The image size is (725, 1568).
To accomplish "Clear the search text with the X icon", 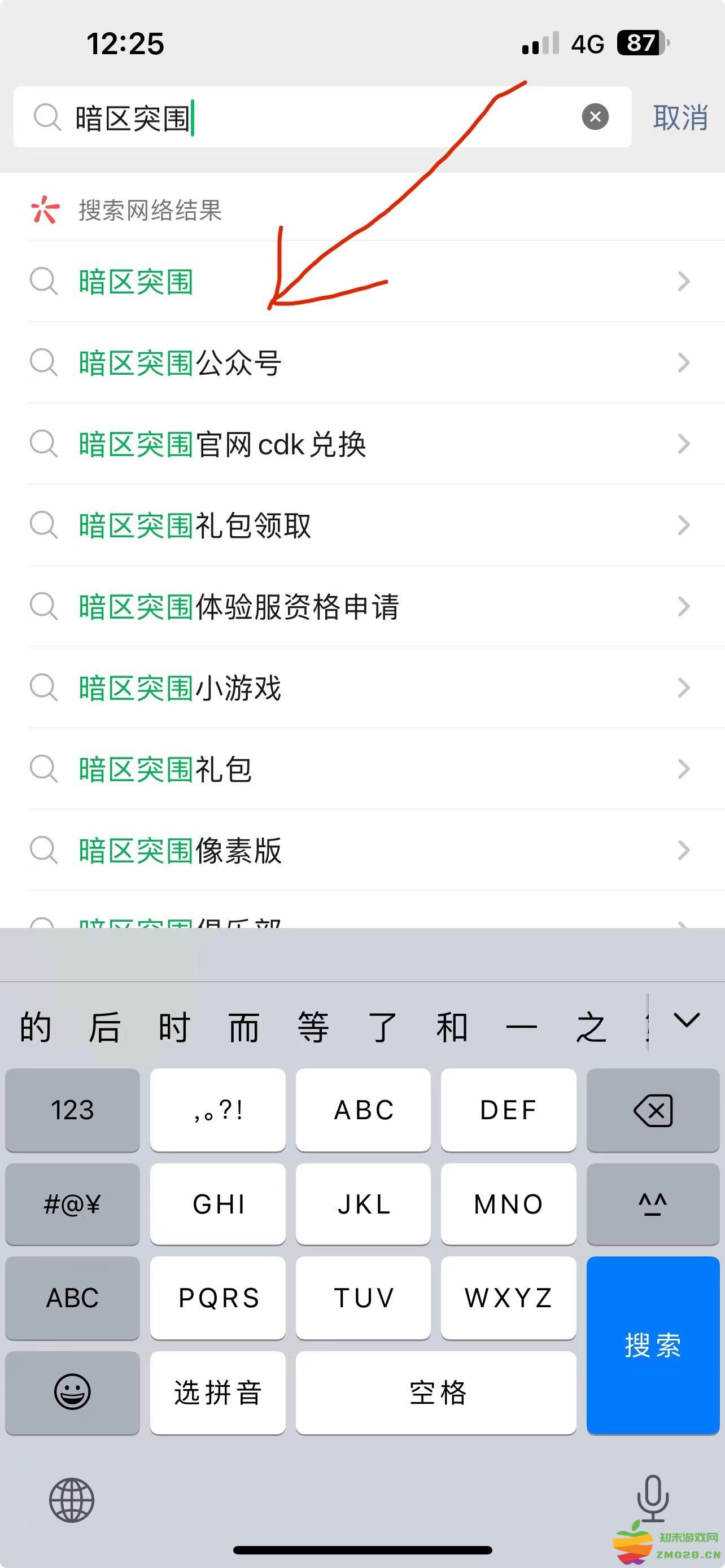I will pos(595,117).
